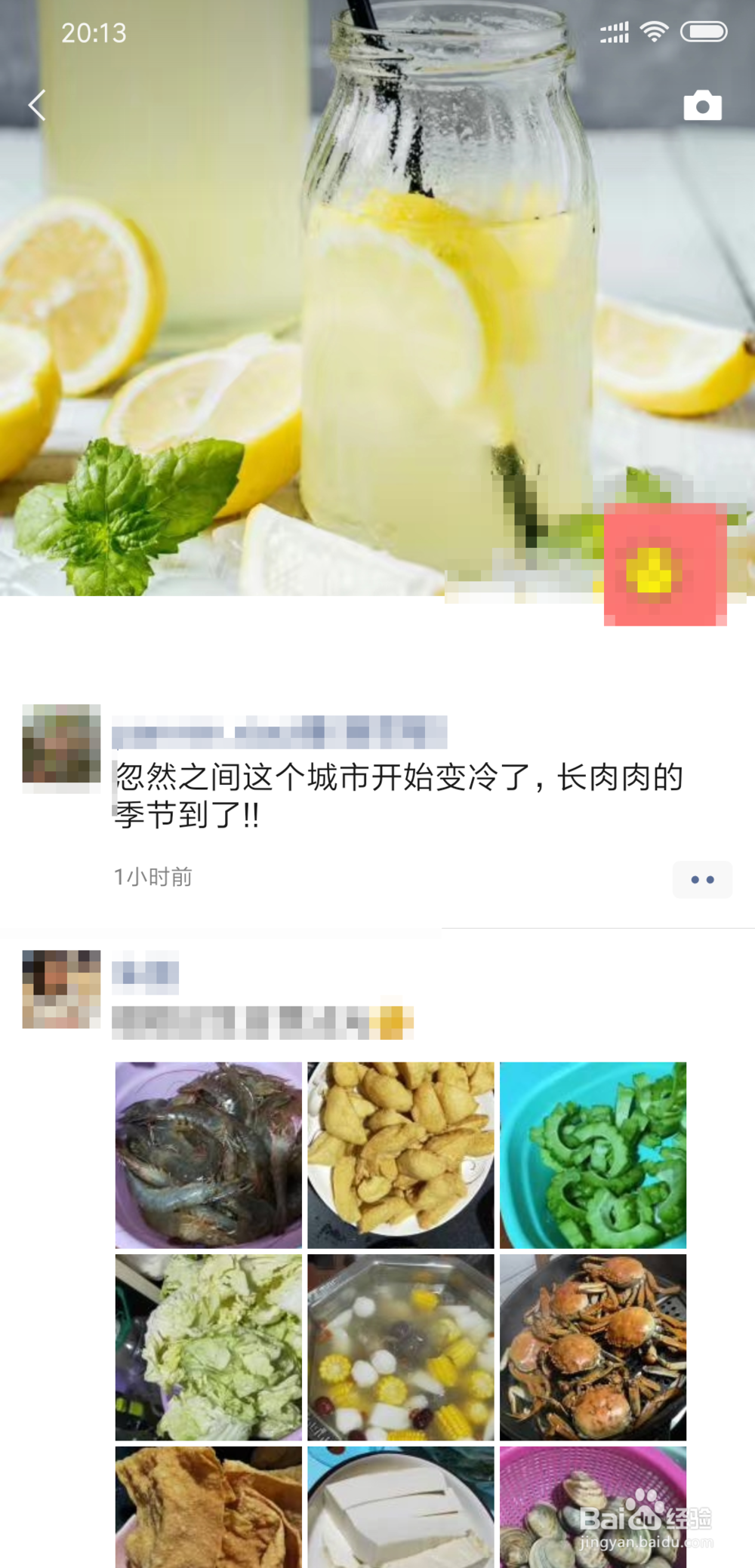Open the camera to post a new Moment
Viewport: 755px width, 1568px height.
coord(704,106)
